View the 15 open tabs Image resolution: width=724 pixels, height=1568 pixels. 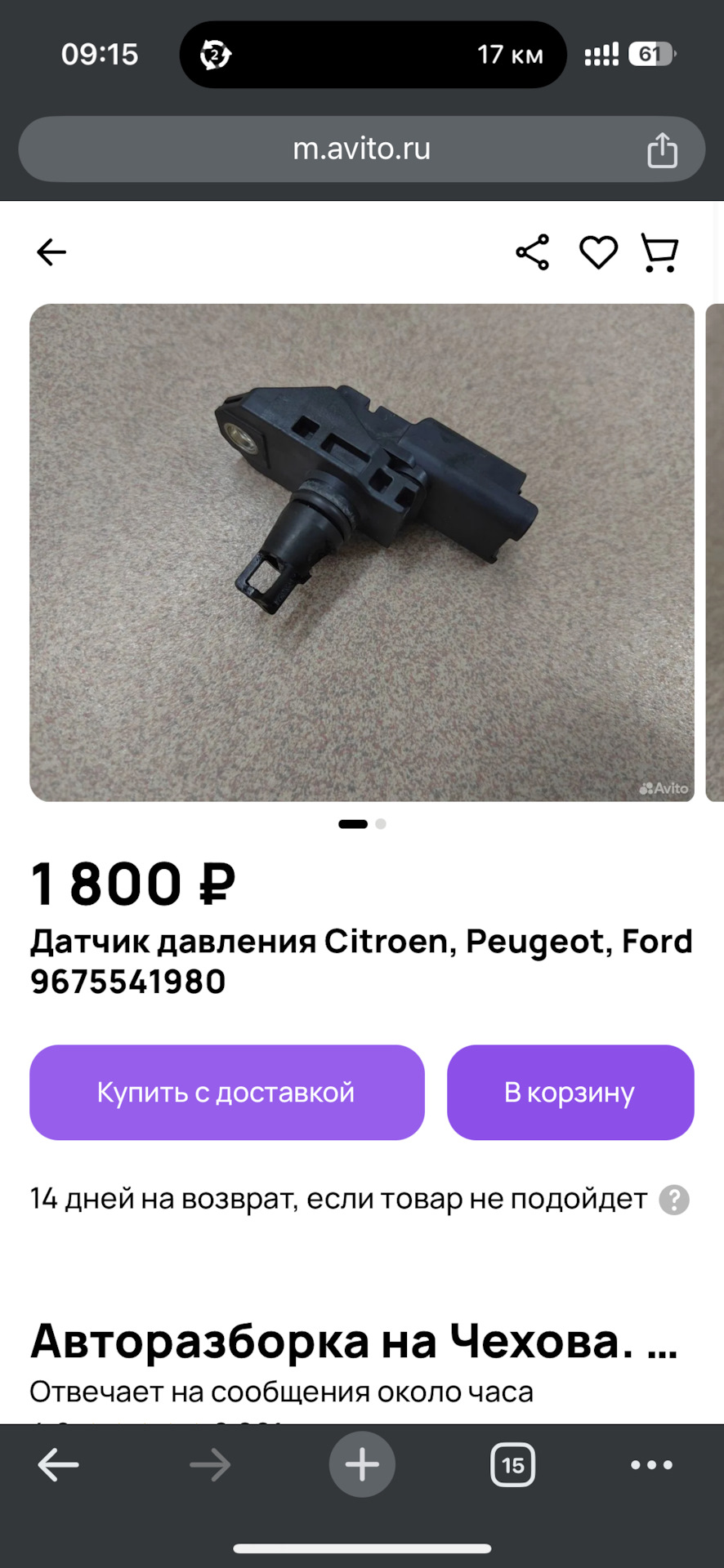(x=512, y=1465)
